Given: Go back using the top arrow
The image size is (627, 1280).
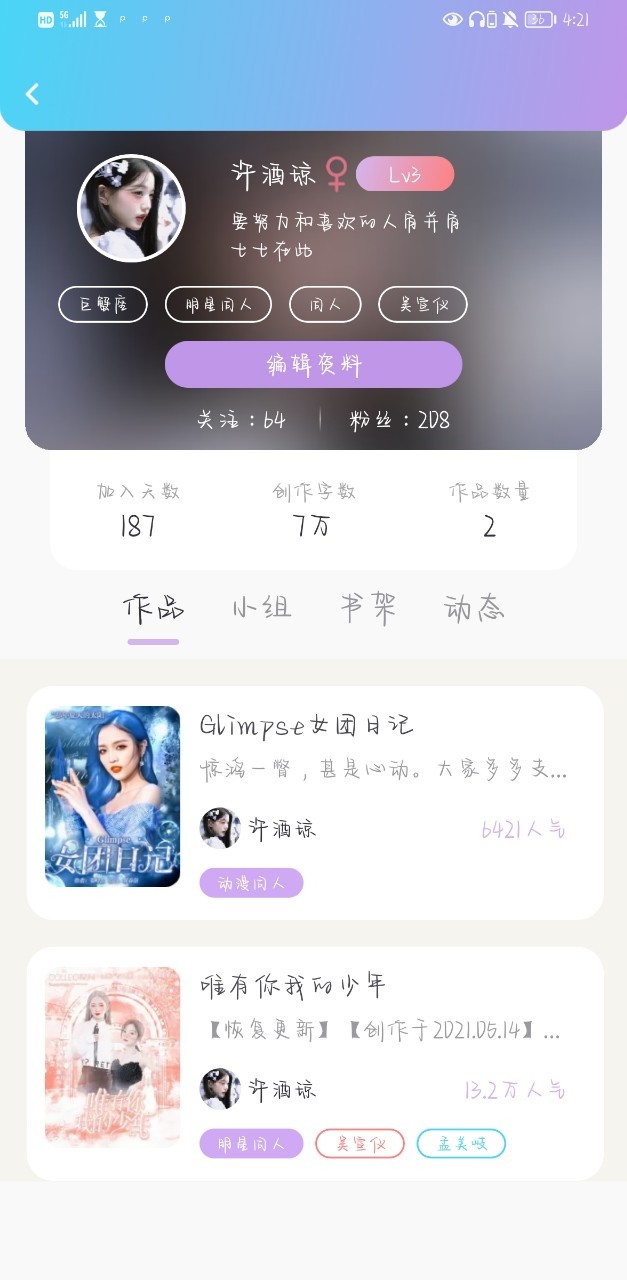Looking at the screenshot, I should (32, 94).
